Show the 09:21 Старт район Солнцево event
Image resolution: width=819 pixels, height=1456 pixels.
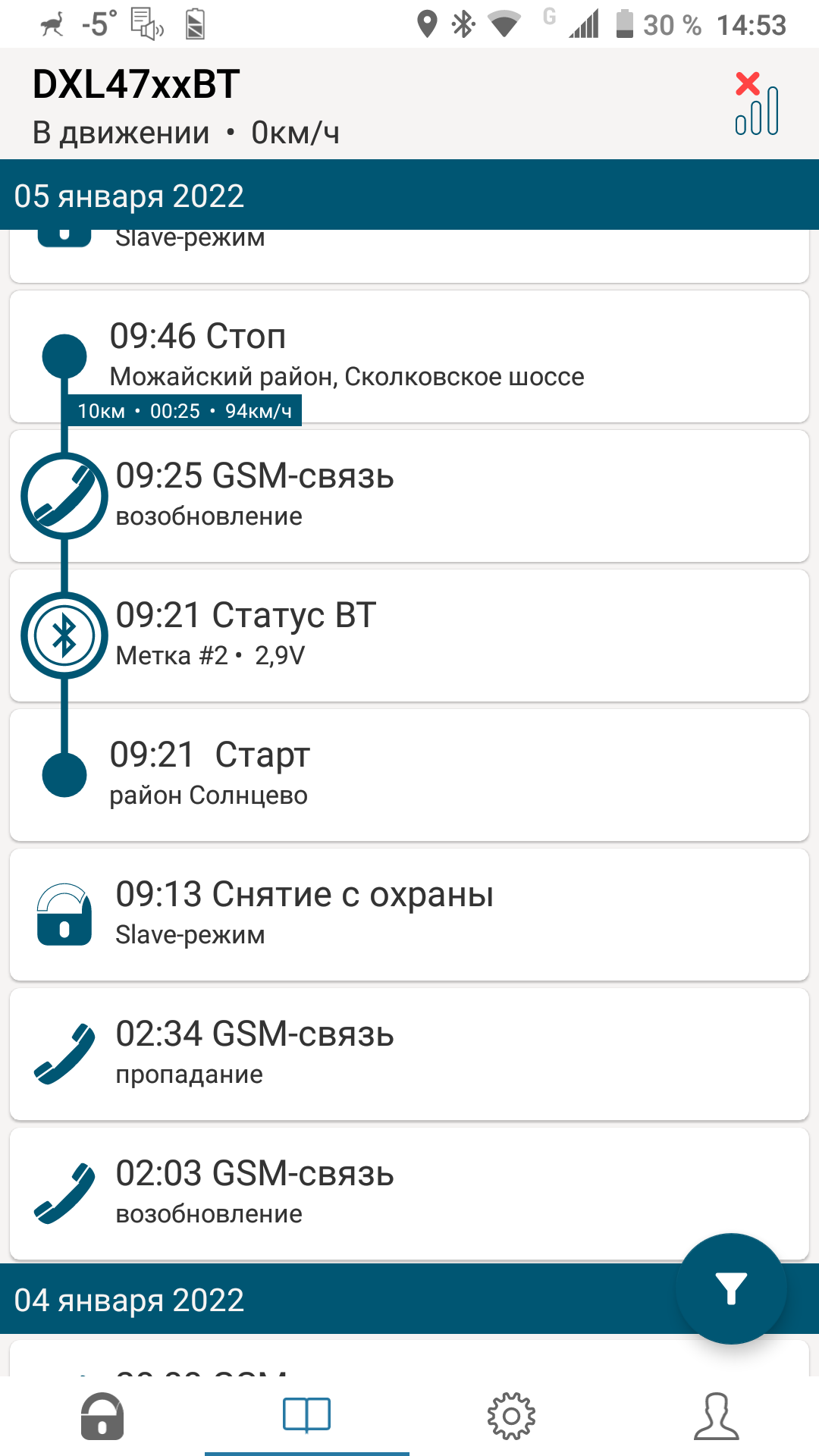[x=409, y=774]
